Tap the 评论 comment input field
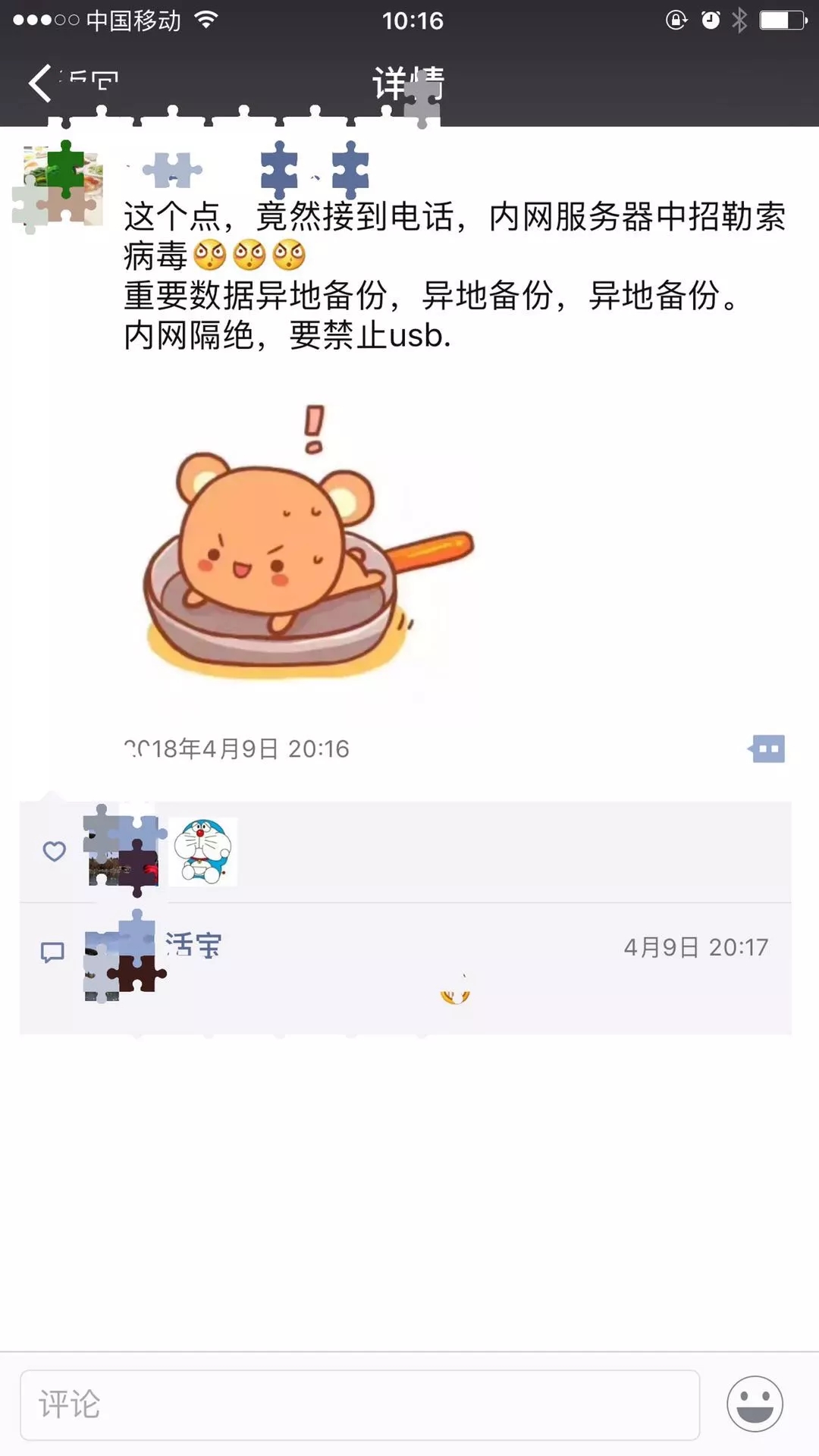 pyautogui.click(x=359, y=1404)
